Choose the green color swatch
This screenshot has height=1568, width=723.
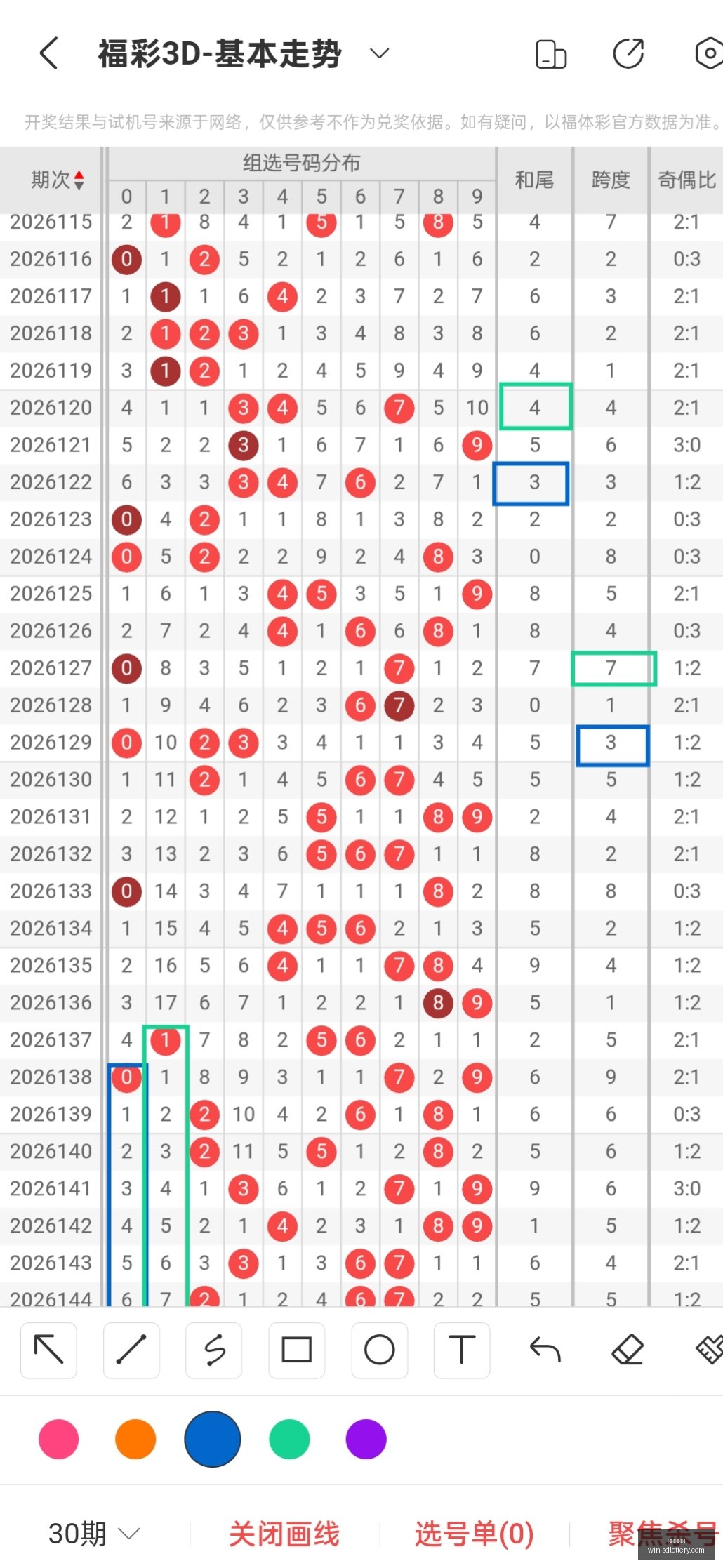(x=289, y=1439)
